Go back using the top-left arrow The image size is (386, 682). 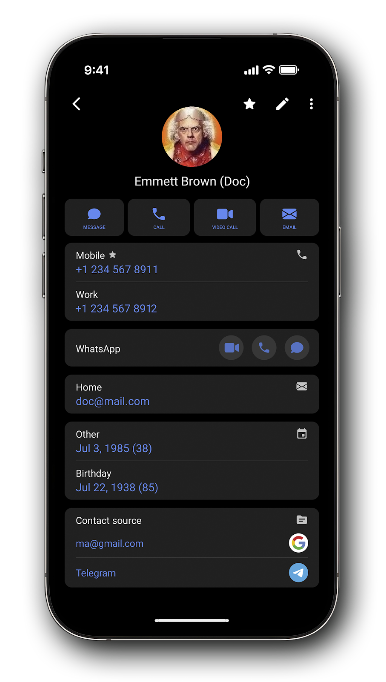pos(77,104)
